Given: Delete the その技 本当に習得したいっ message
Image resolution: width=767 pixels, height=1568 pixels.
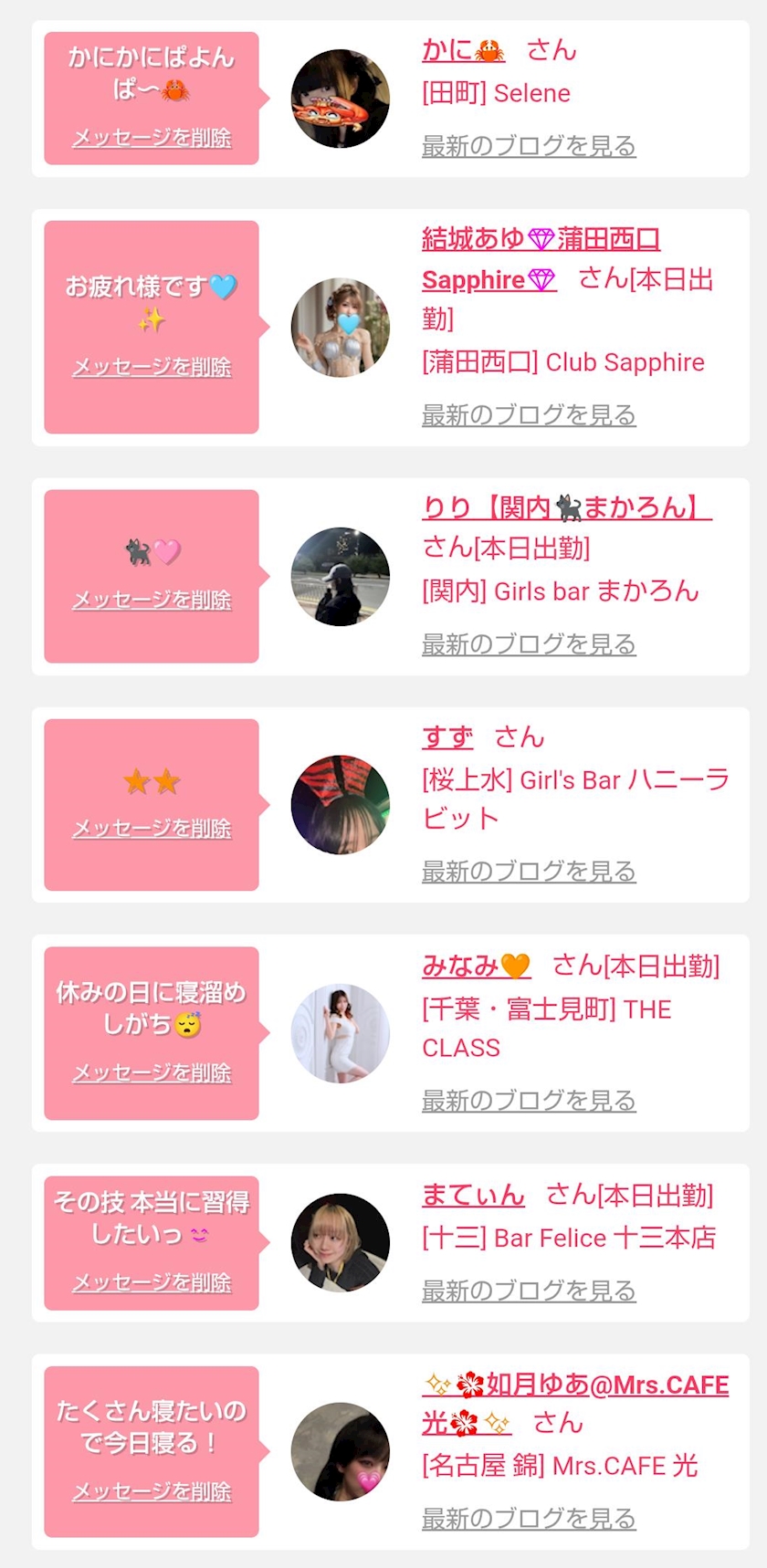Looking at the screenshot, I should 152,1282.
